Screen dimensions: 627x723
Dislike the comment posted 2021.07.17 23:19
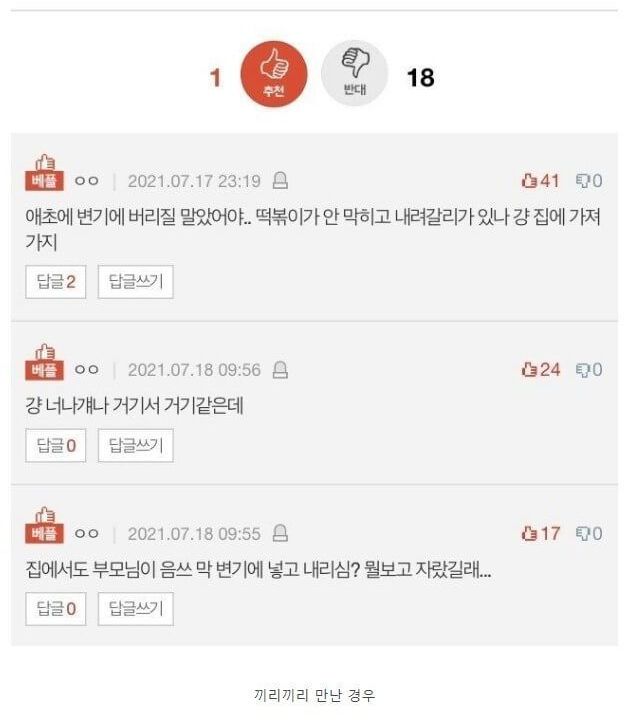tap(588, 181)
